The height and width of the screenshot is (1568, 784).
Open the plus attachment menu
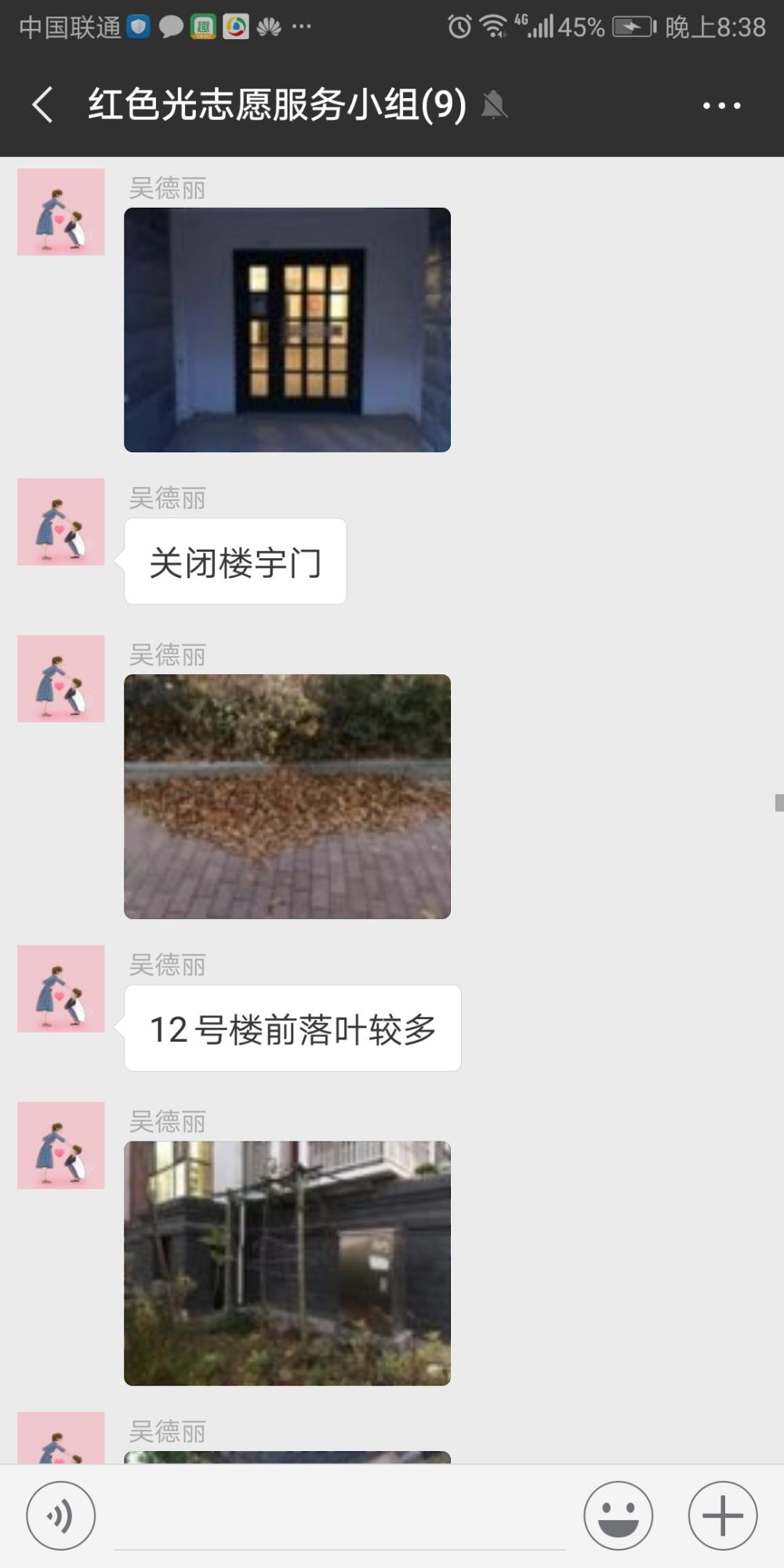(x=722, y=1515)
